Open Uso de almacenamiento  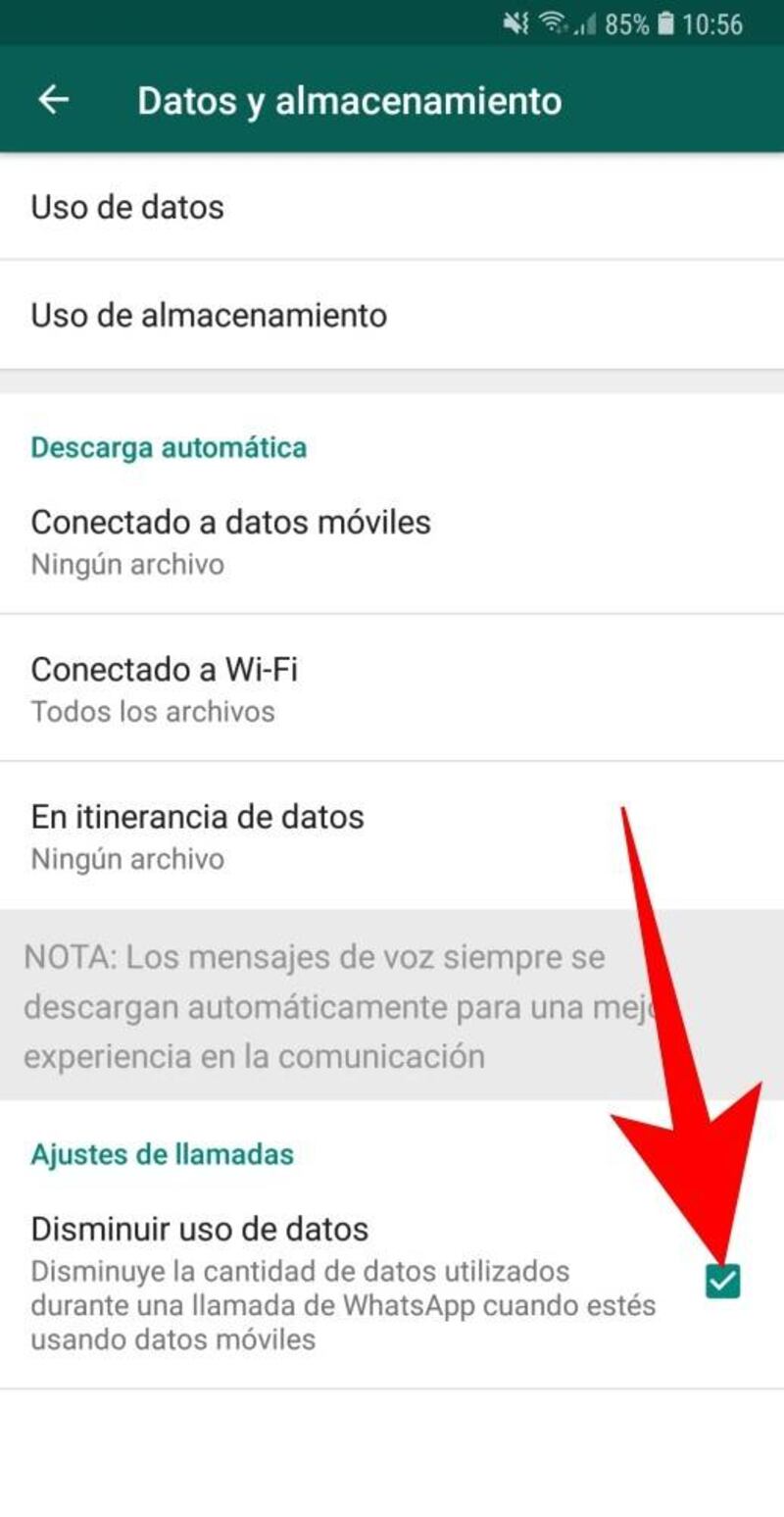[x=392, y=315]
